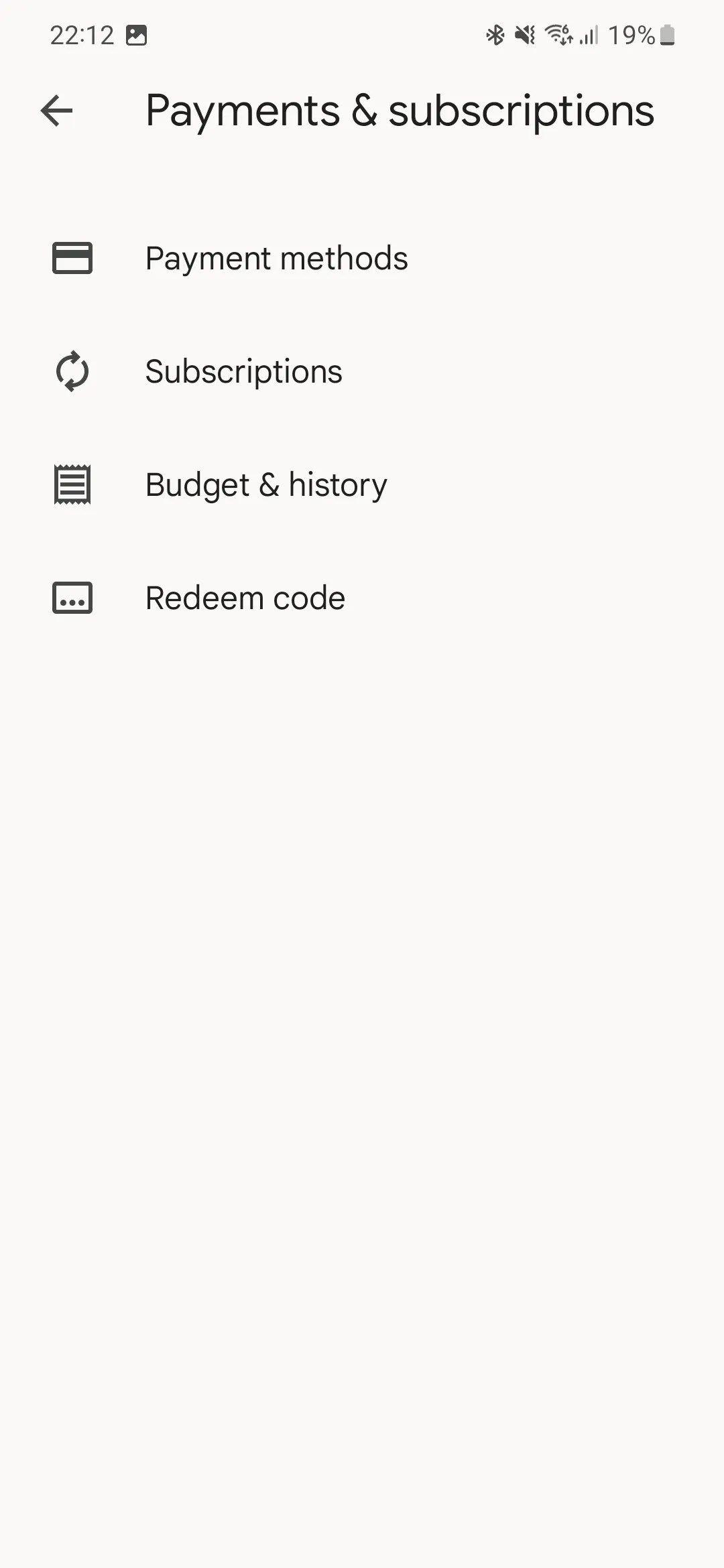724x1568 pixels.
Task: Click the Subscriptions refresh arrows icon
Action: [x=72, y=372]
